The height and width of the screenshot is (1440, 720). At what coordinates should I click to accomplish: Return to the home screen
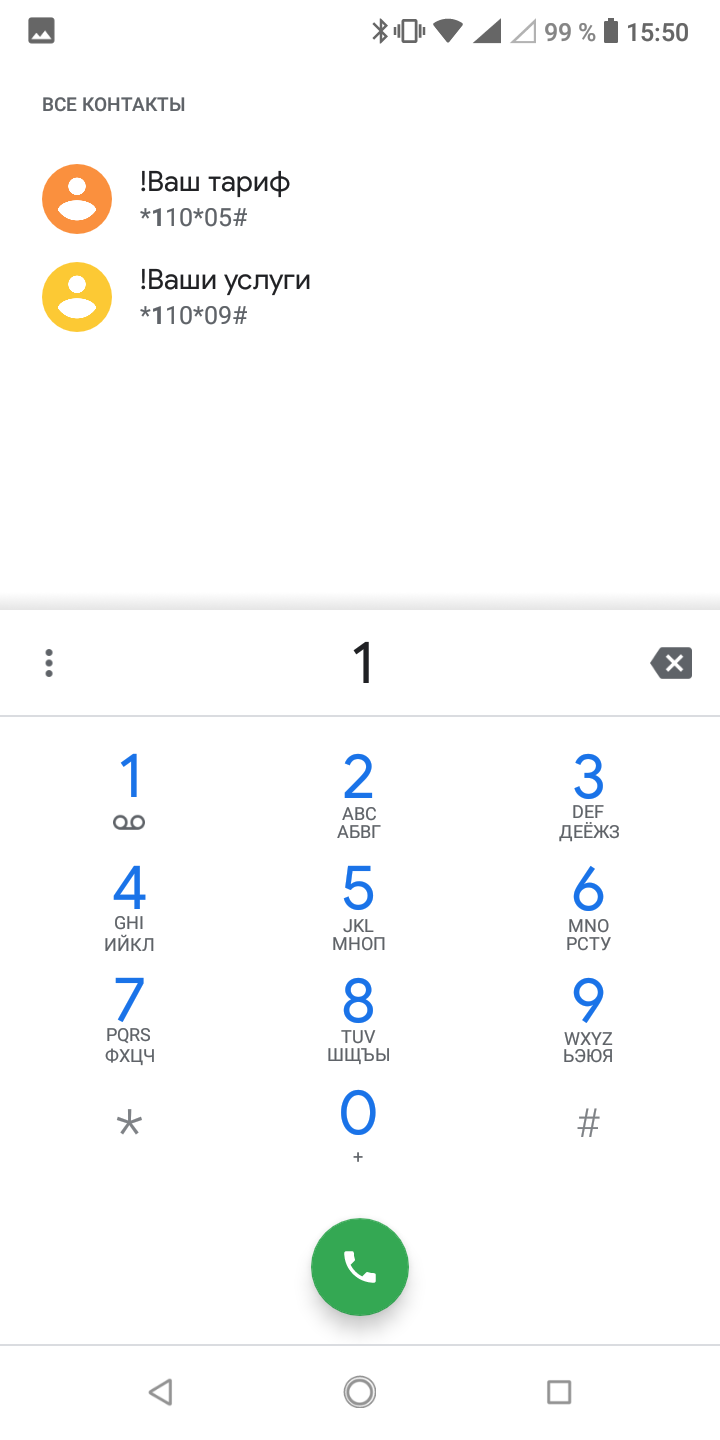tap(359, 1391)
